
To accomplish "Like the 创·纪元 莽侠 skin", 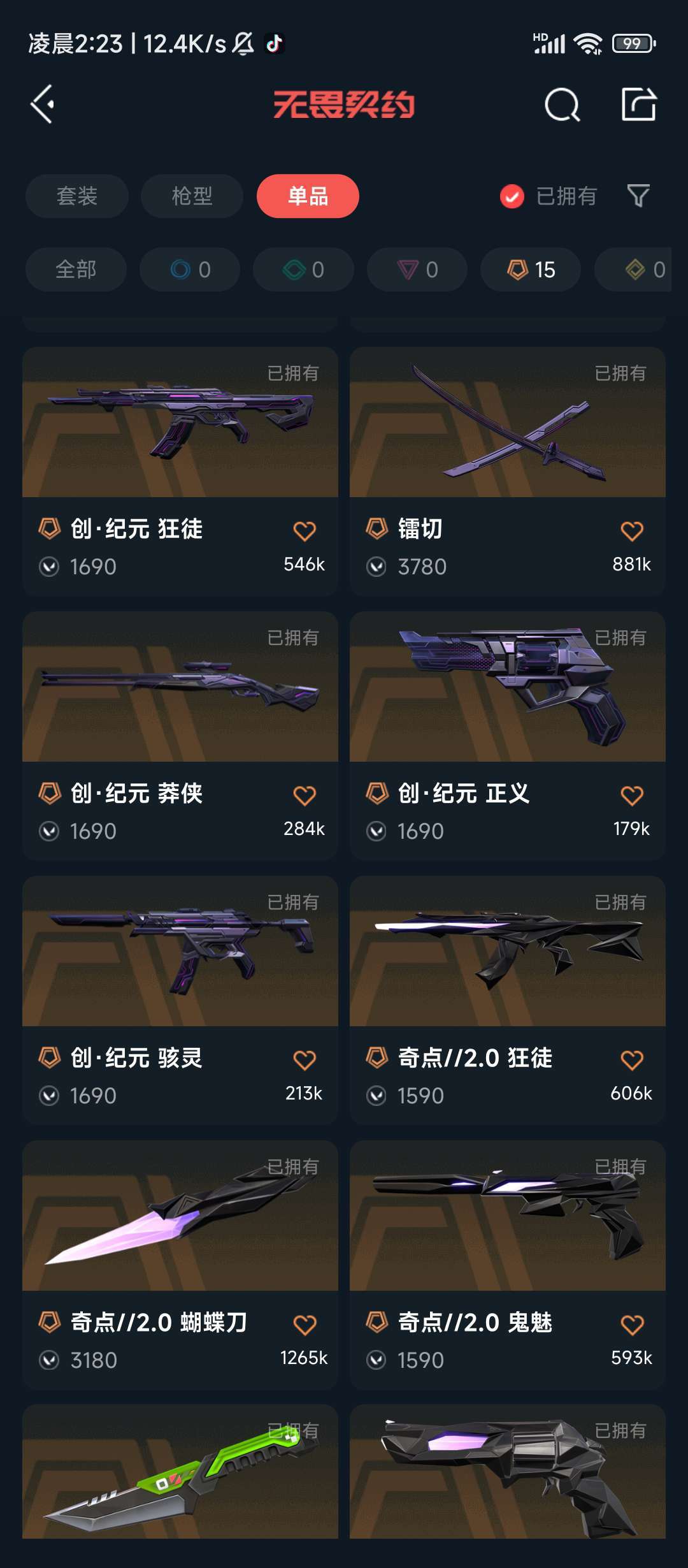I will coord(305,795).
